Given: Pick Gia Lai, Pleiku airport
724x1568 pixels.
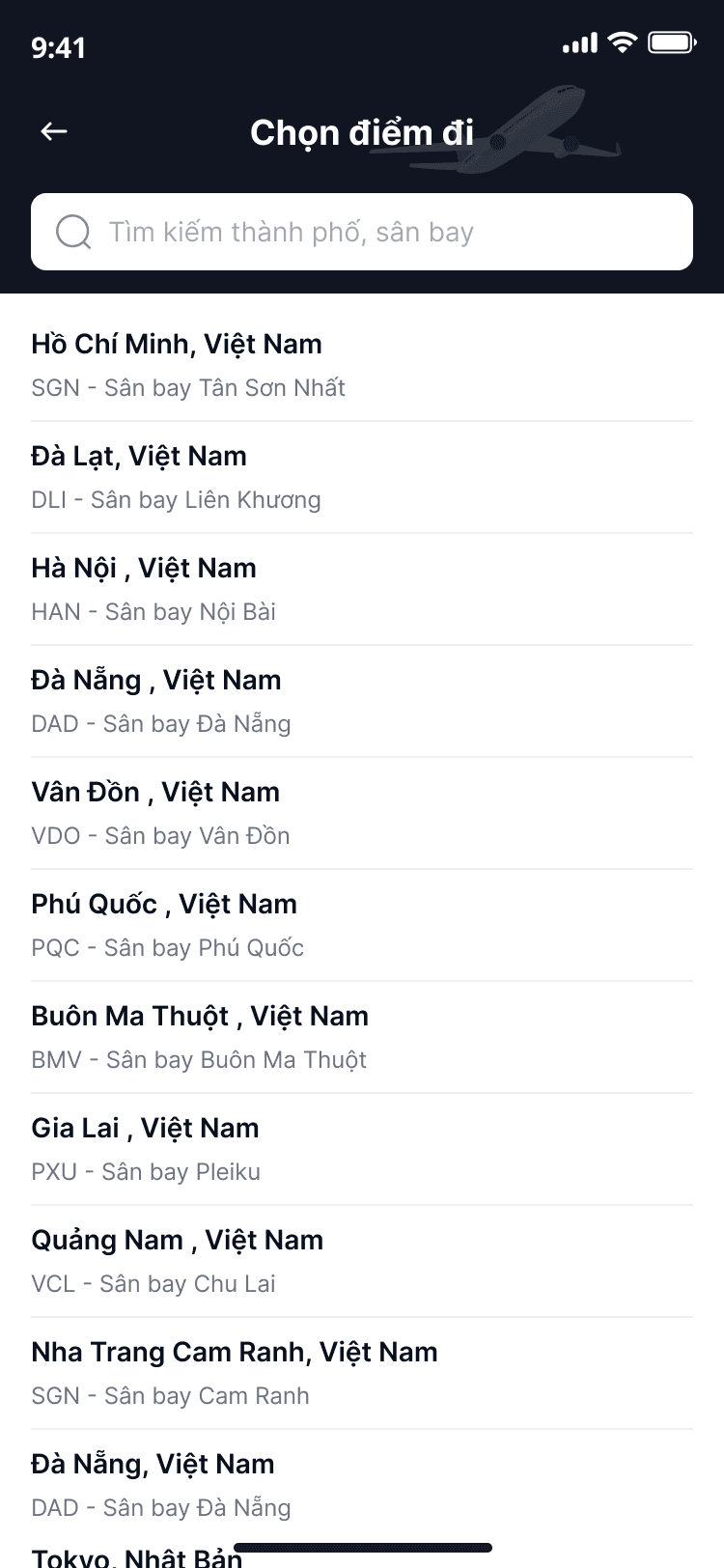Looking at the screenshot, I should [362, 1149].
